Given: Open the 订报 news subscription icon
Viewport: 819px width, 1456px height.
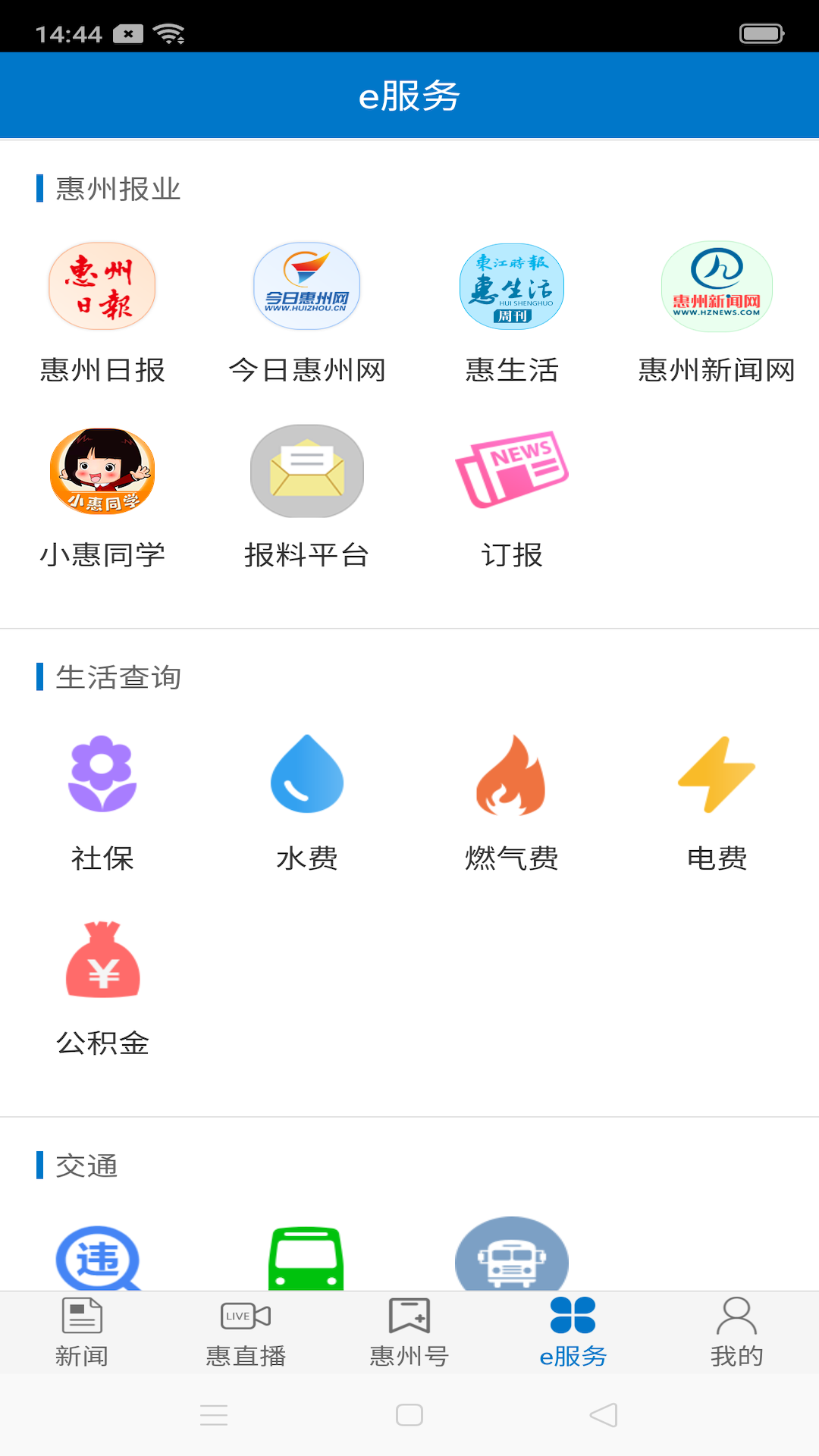Looking at the screenshot, I should pyautogui.click(x=511, y=471).
